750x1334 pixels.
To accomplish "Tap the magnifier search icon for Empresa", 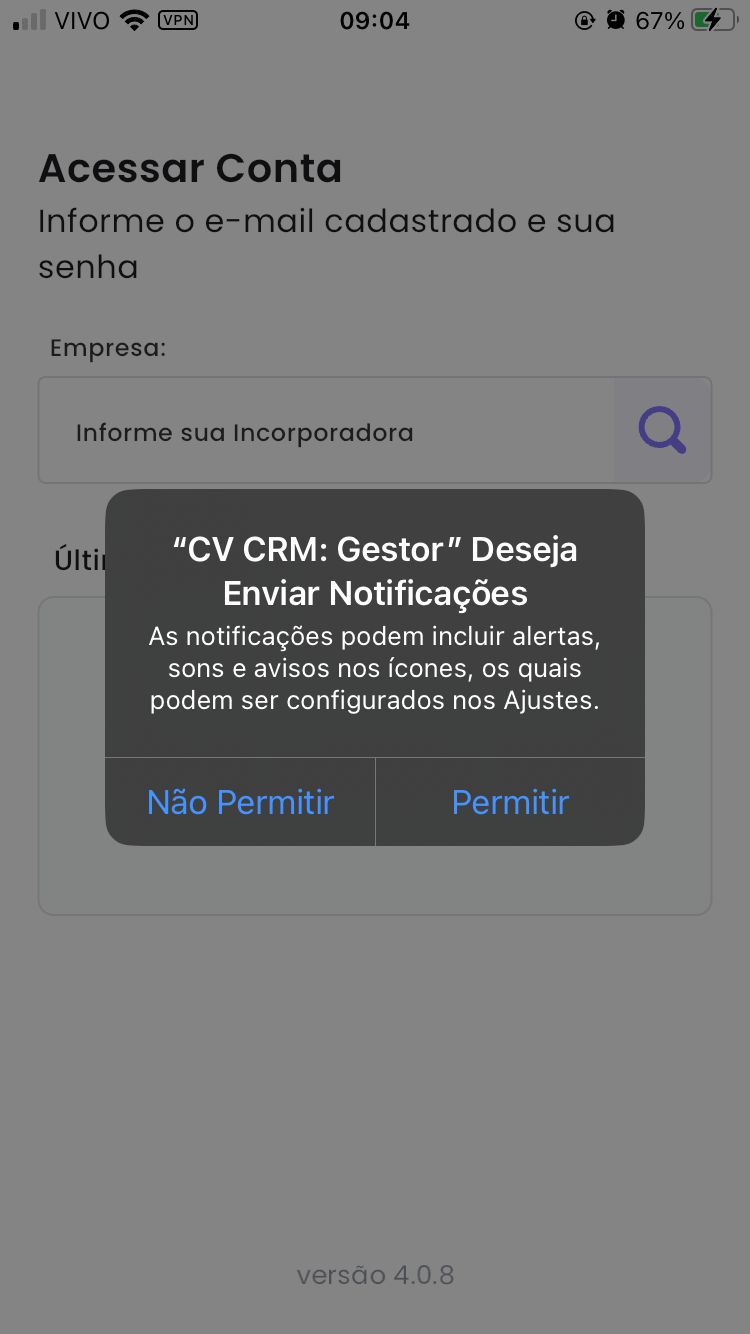I will (662, 431).
